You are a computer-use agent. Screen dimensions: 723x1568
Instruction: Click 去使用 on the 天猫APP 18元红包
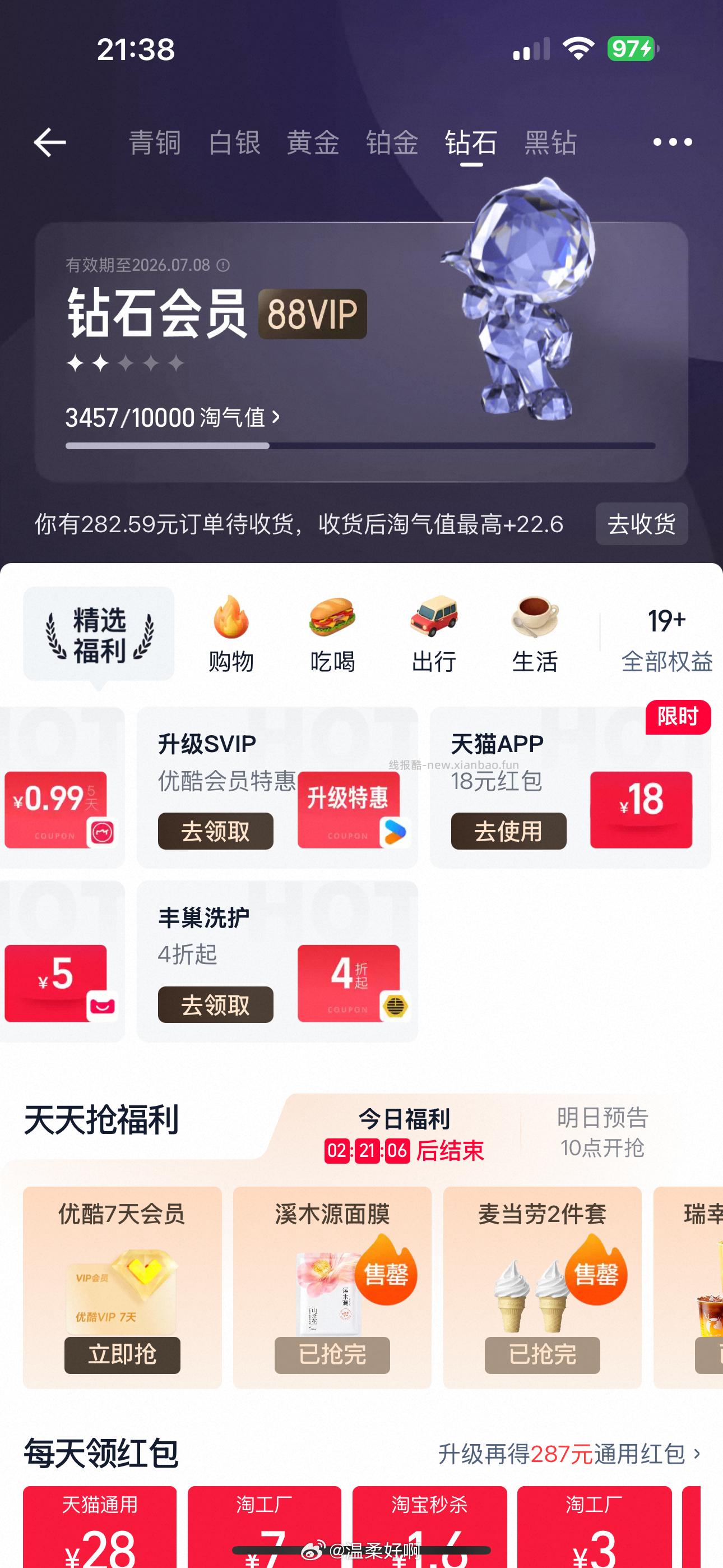click(508, 832)
